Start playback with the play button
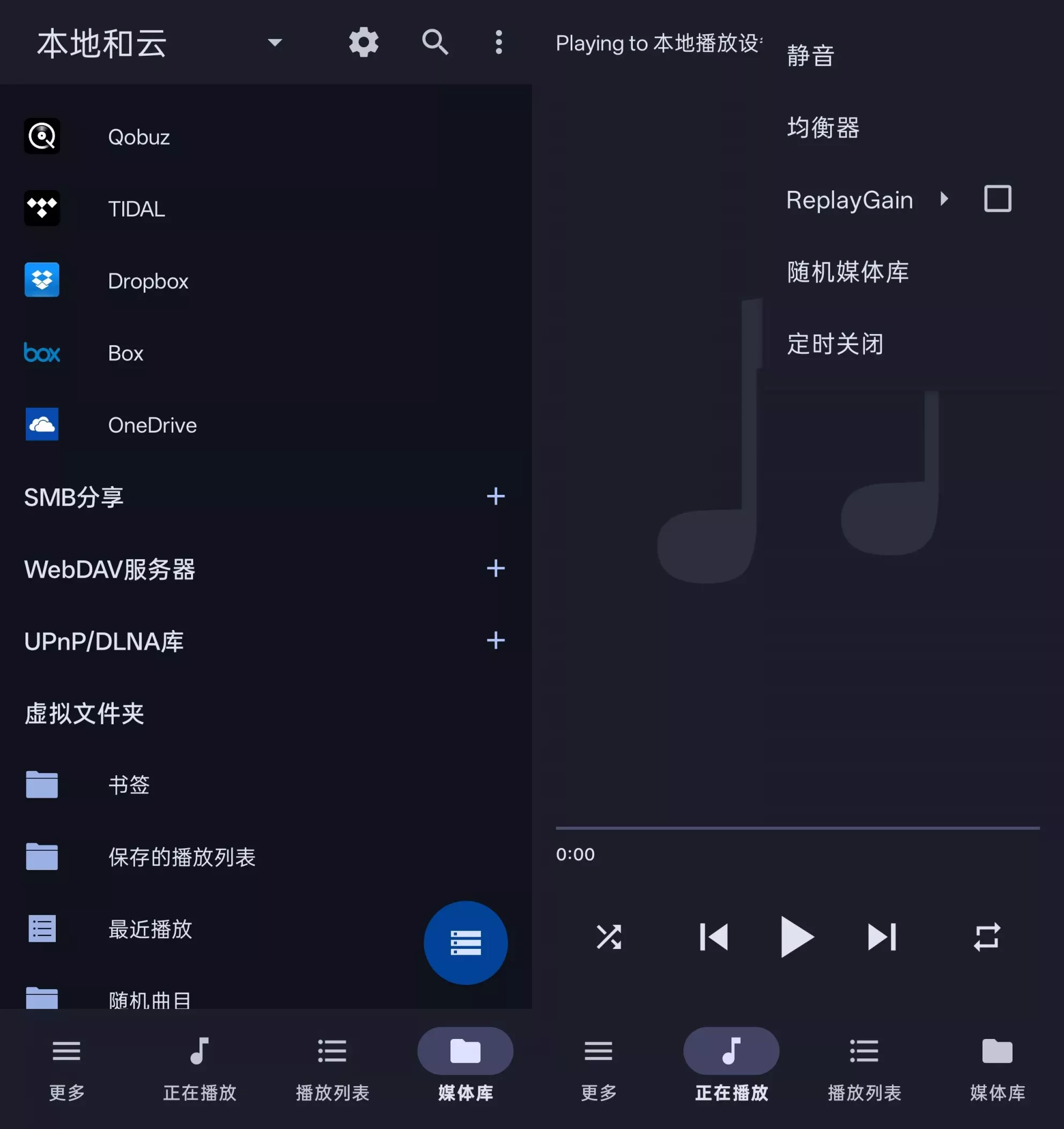This screenshot has height=1129, width=1064. [x=796, y=937]
